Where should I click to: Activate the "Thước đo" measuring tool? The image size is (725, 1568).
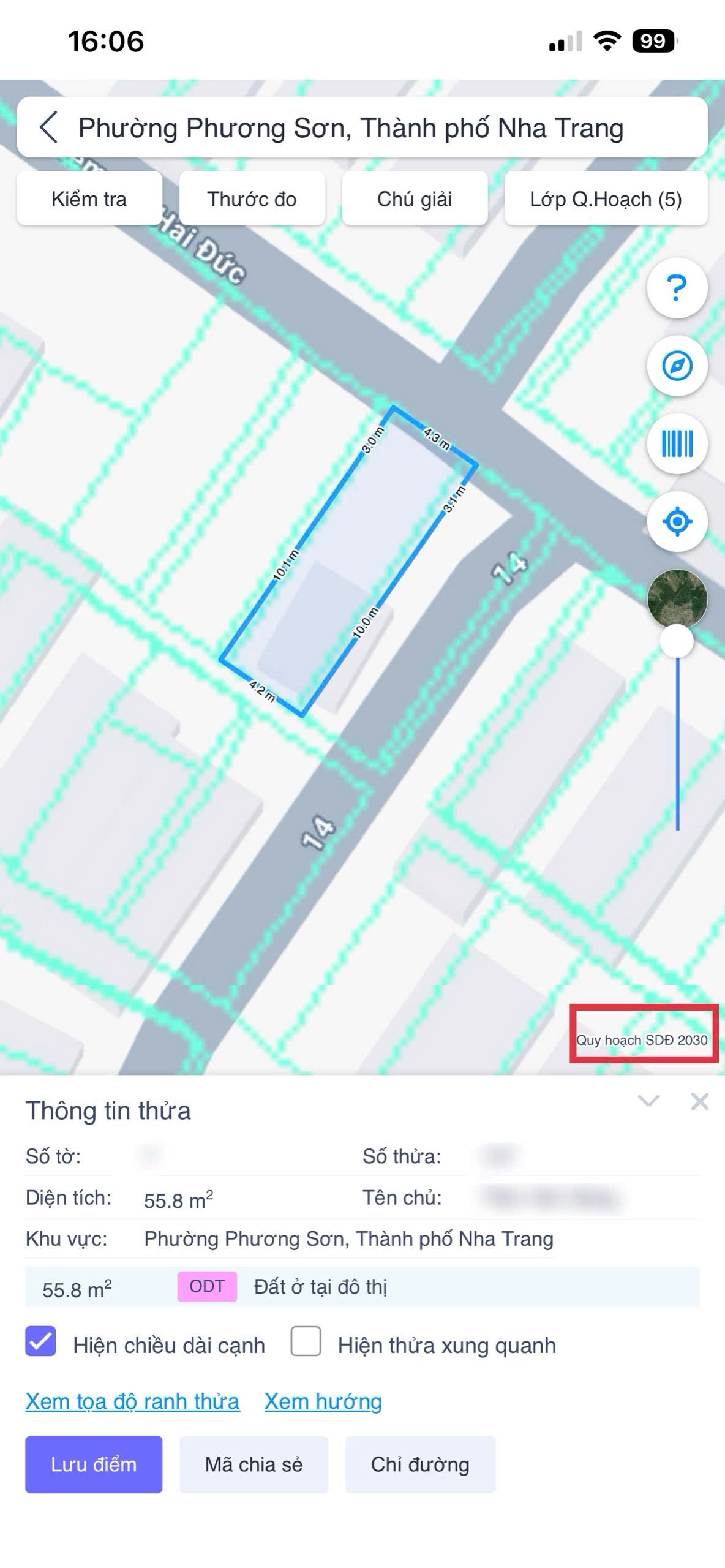252,198
